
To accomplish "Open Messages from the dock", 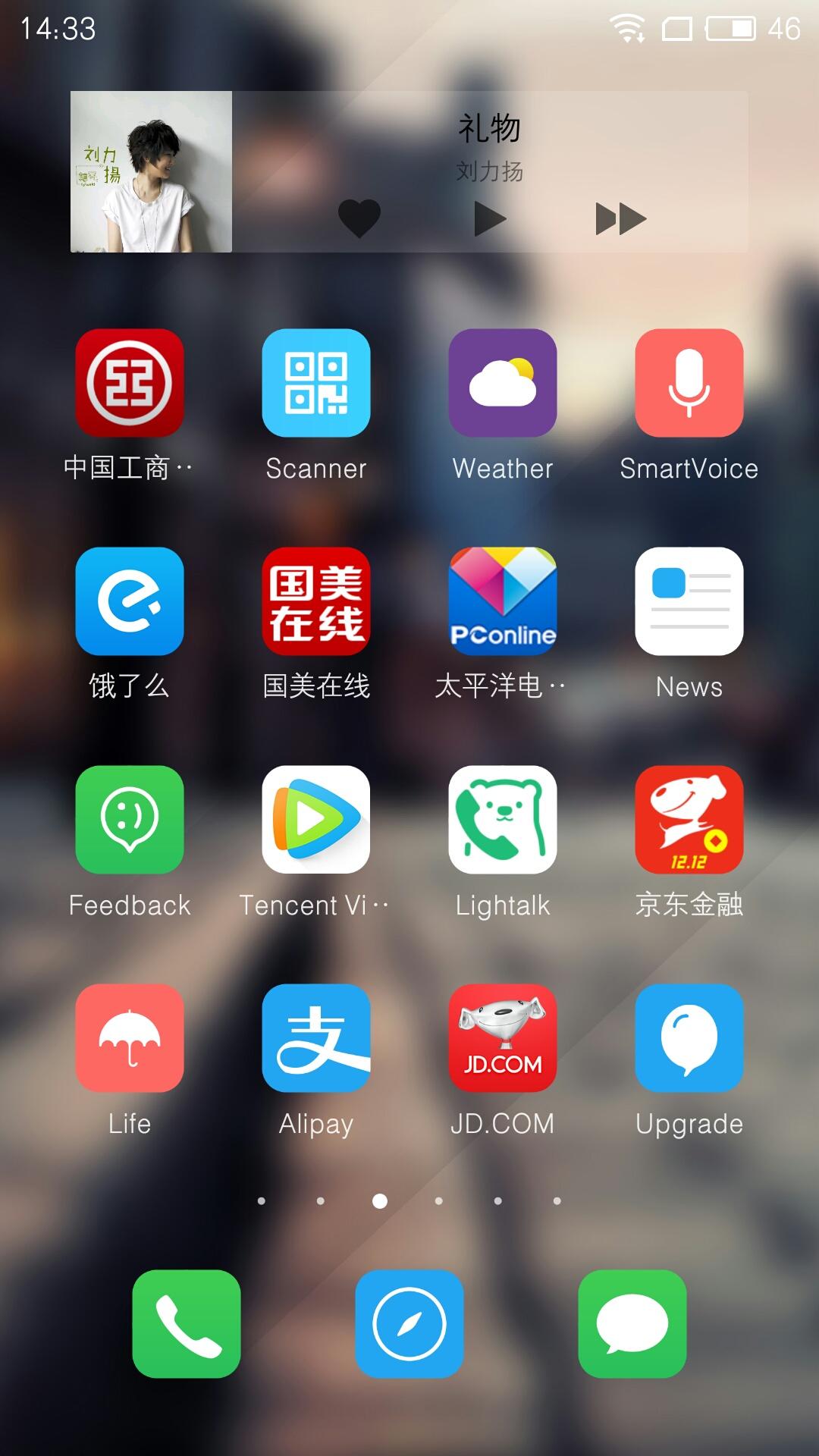I will pyautogui.click(x=632, y=1324).
